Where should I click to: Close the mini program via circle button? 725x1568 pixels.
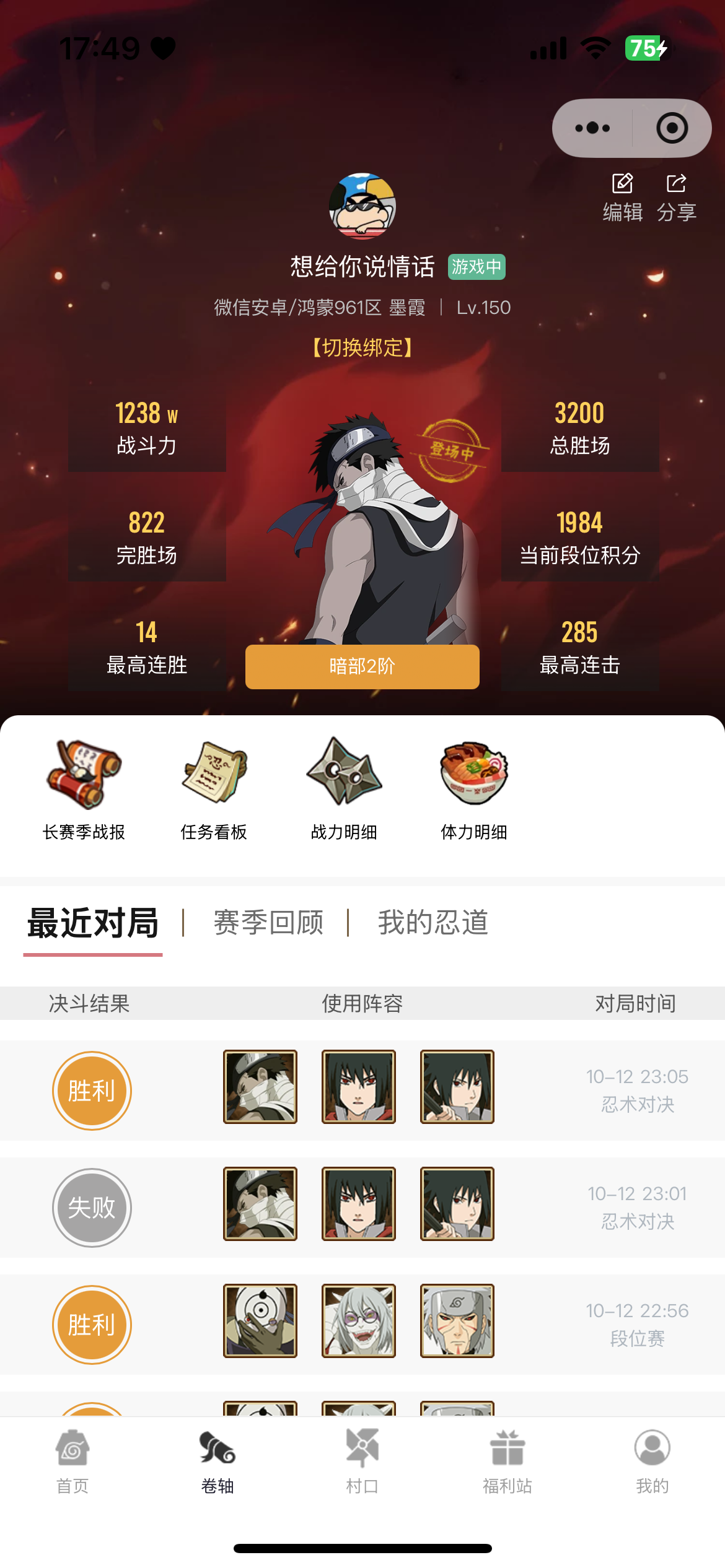click(672, 128)
